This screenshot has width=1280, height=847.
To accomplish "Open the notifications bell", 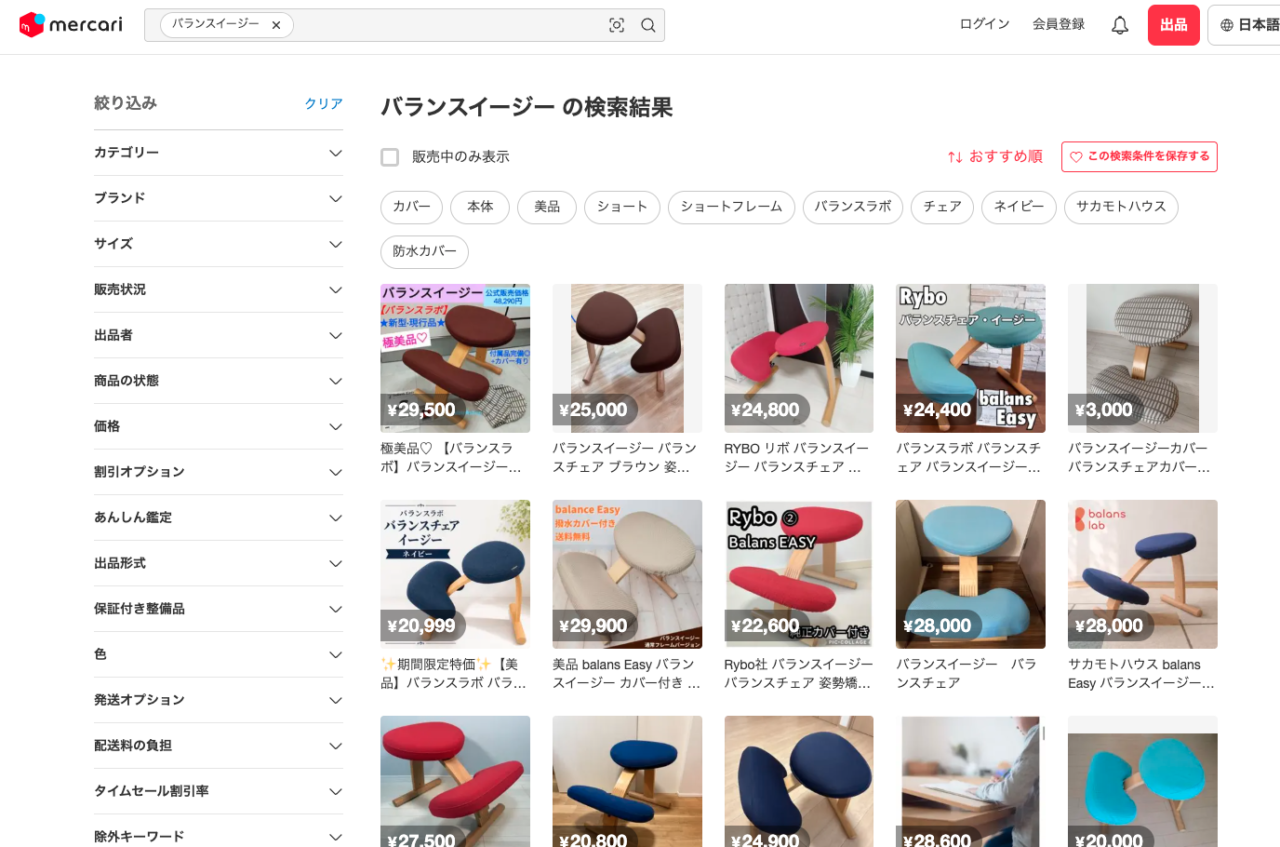I will coord(1120,25).
